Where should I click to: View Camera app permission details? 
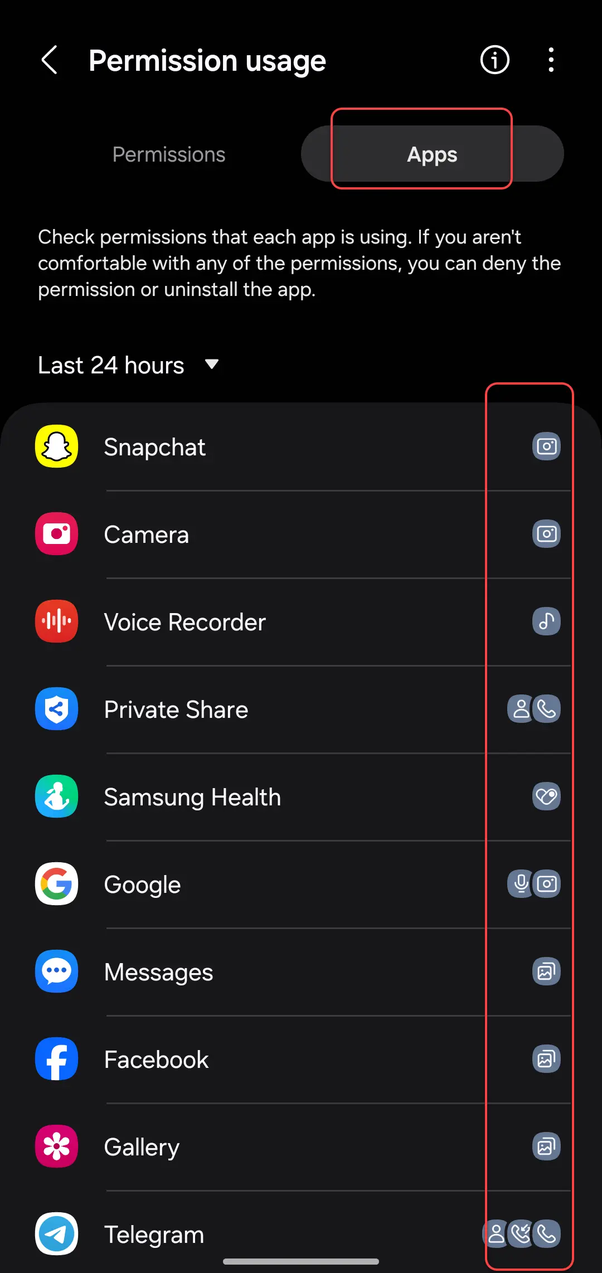click(146, 535)
